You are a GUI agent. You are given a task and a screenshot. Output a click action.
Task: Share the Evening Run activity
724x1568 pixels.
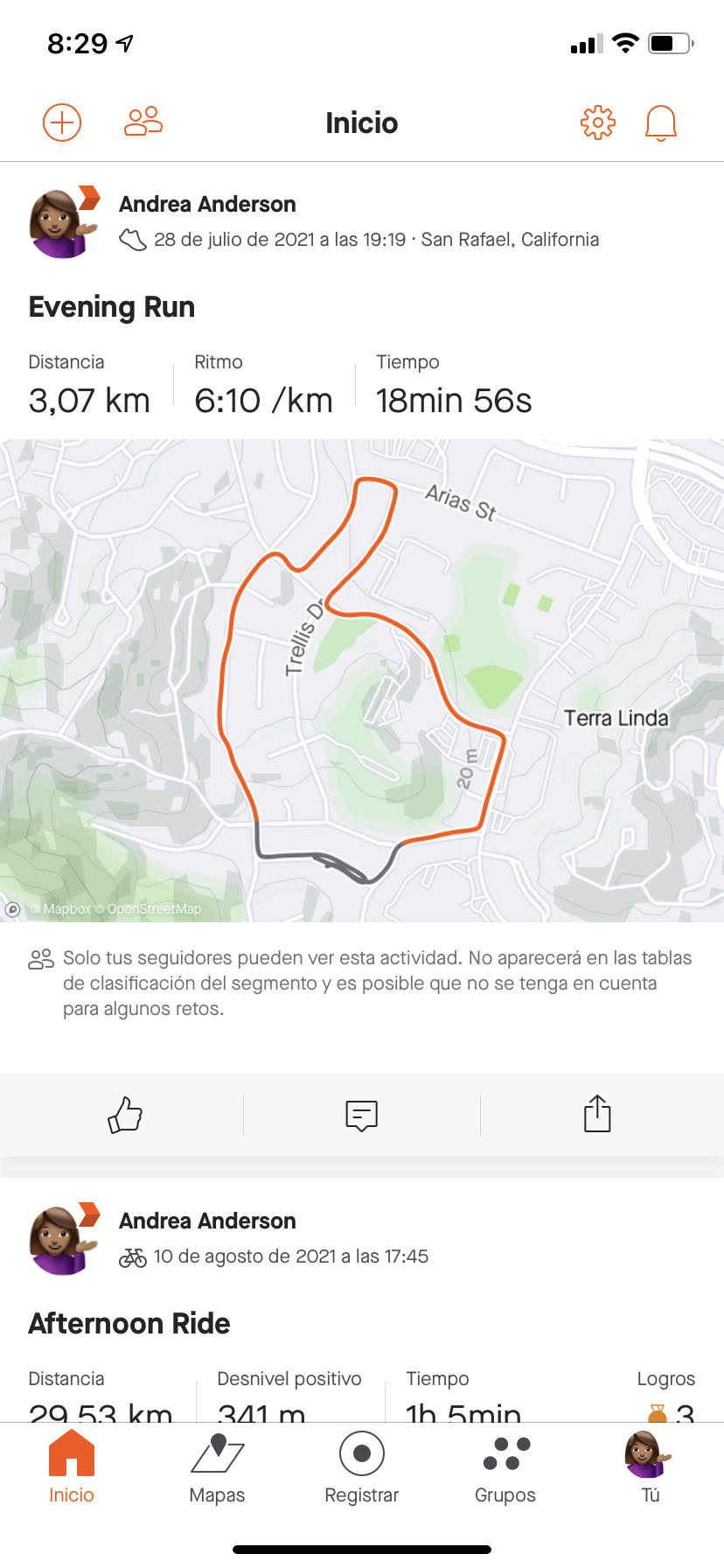tap(597, 1115)
